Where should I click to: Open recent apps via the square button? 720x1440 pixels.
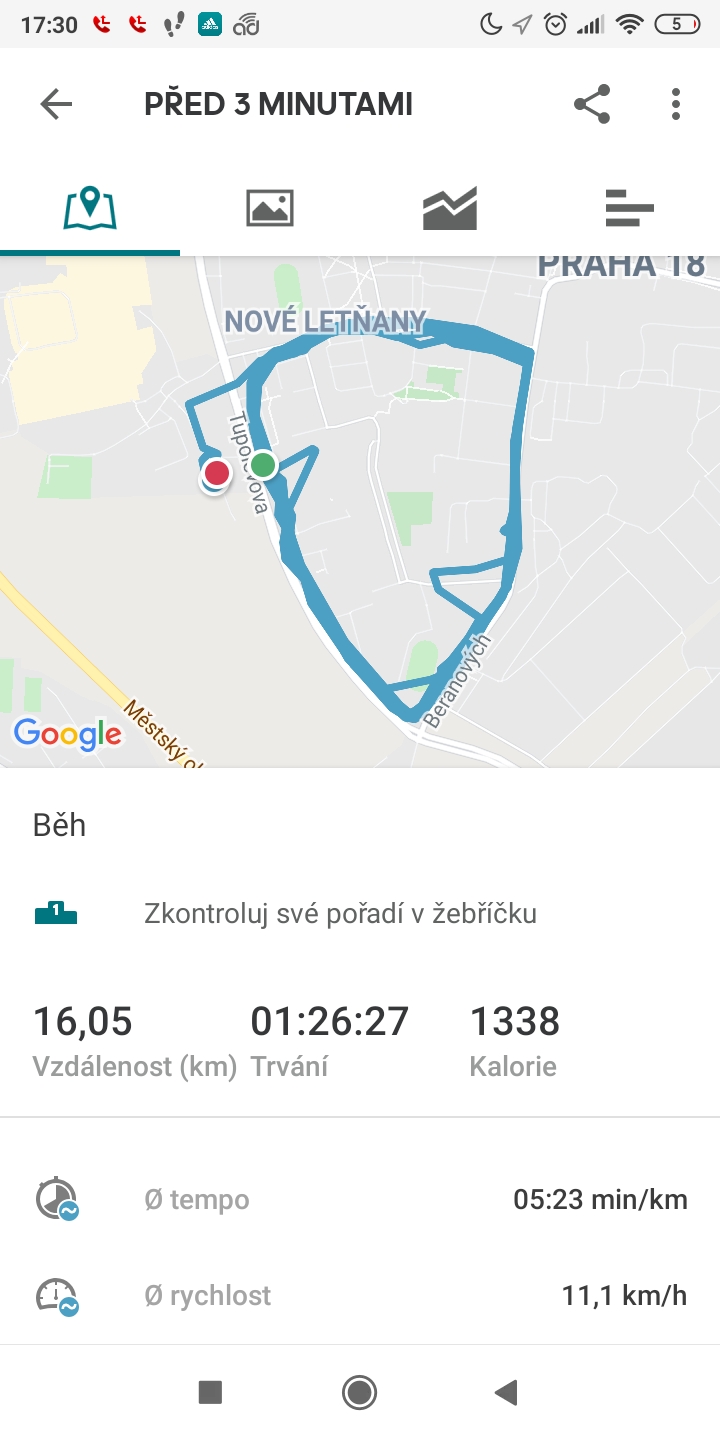coord(210,1392)
